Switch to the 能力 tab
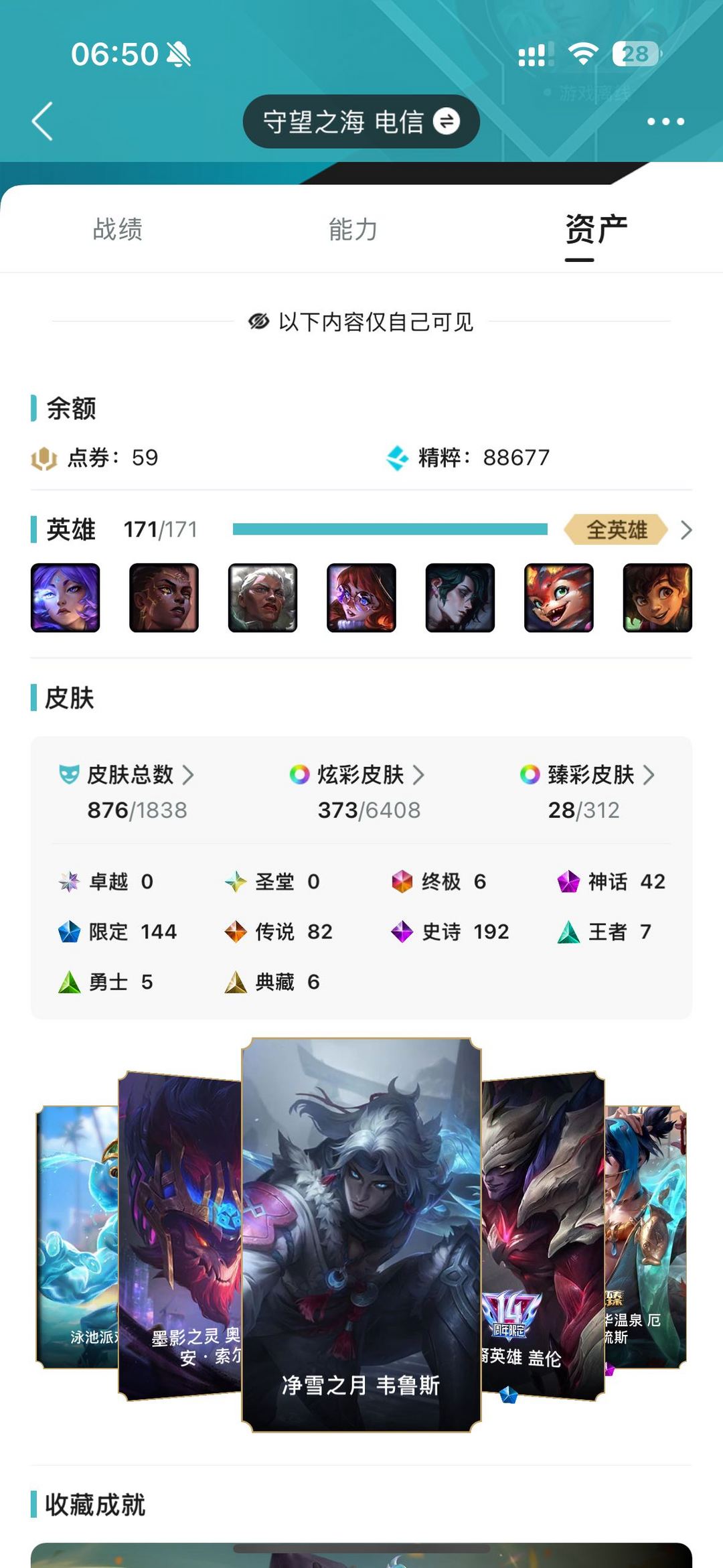This screenshot has height=1568, width=723. 353,229
